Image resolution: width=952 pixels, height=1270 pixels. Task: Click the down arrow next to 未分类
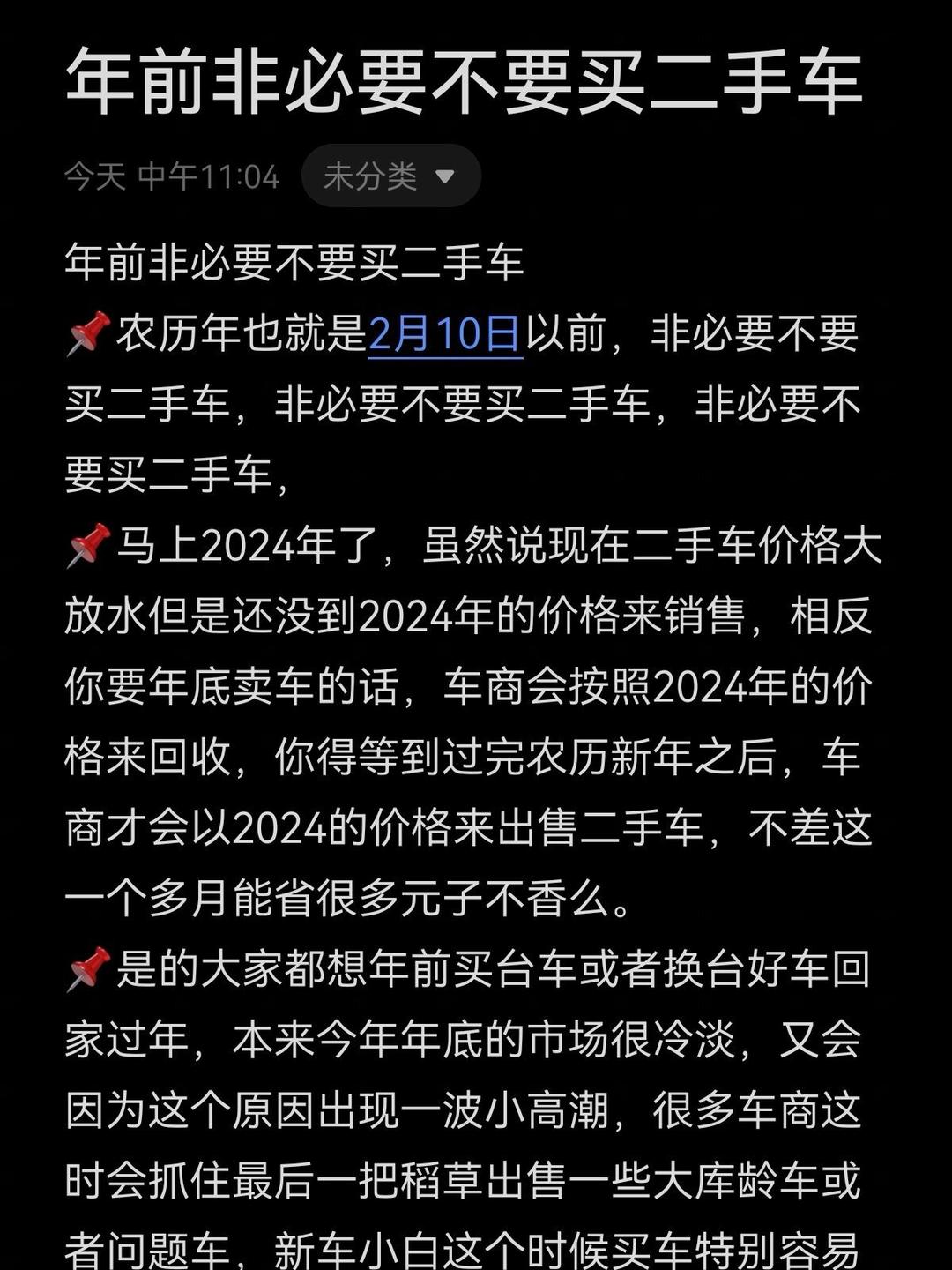(447, 177)
